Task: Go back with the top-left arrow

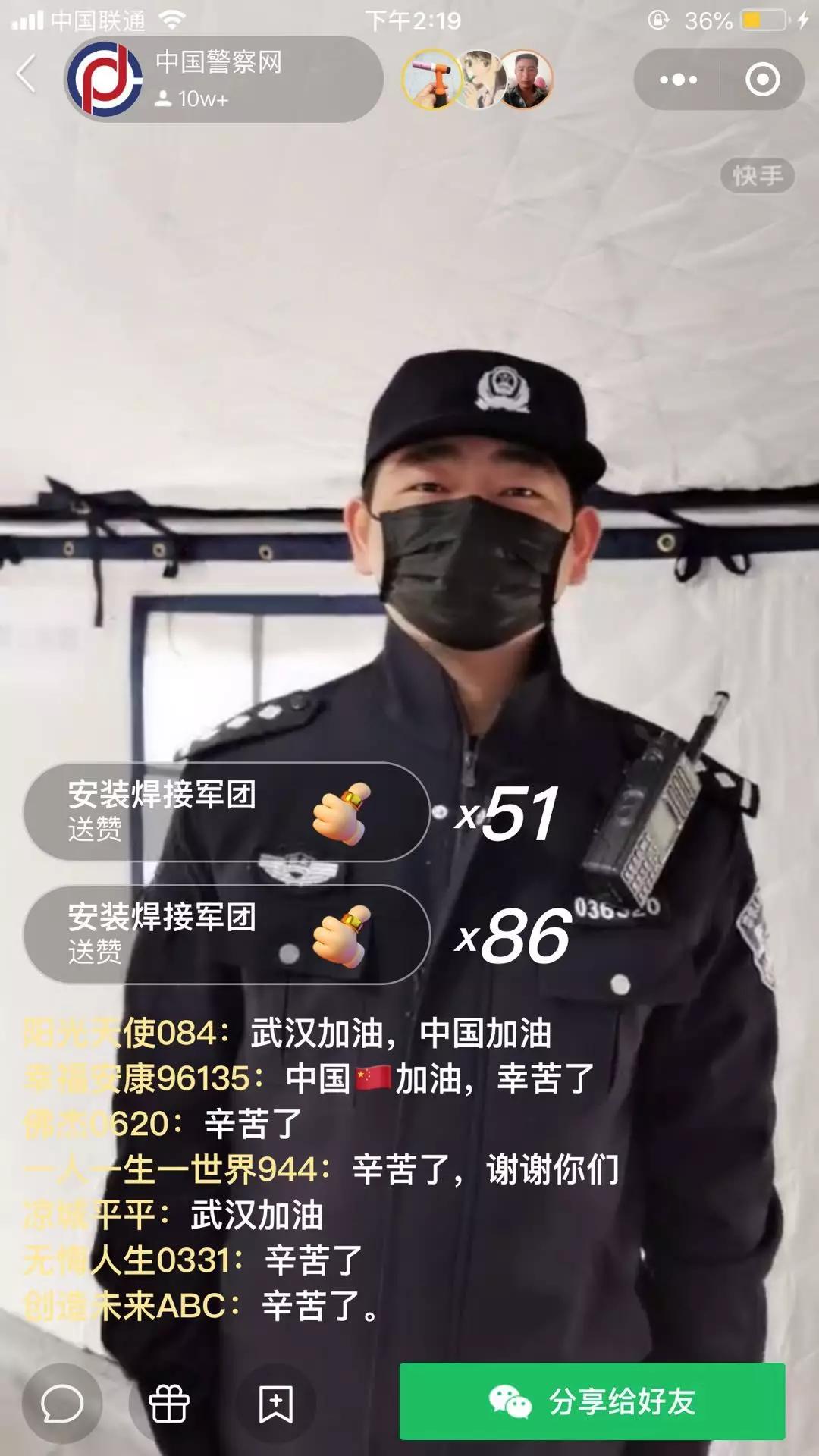Action: click(27, 74)
